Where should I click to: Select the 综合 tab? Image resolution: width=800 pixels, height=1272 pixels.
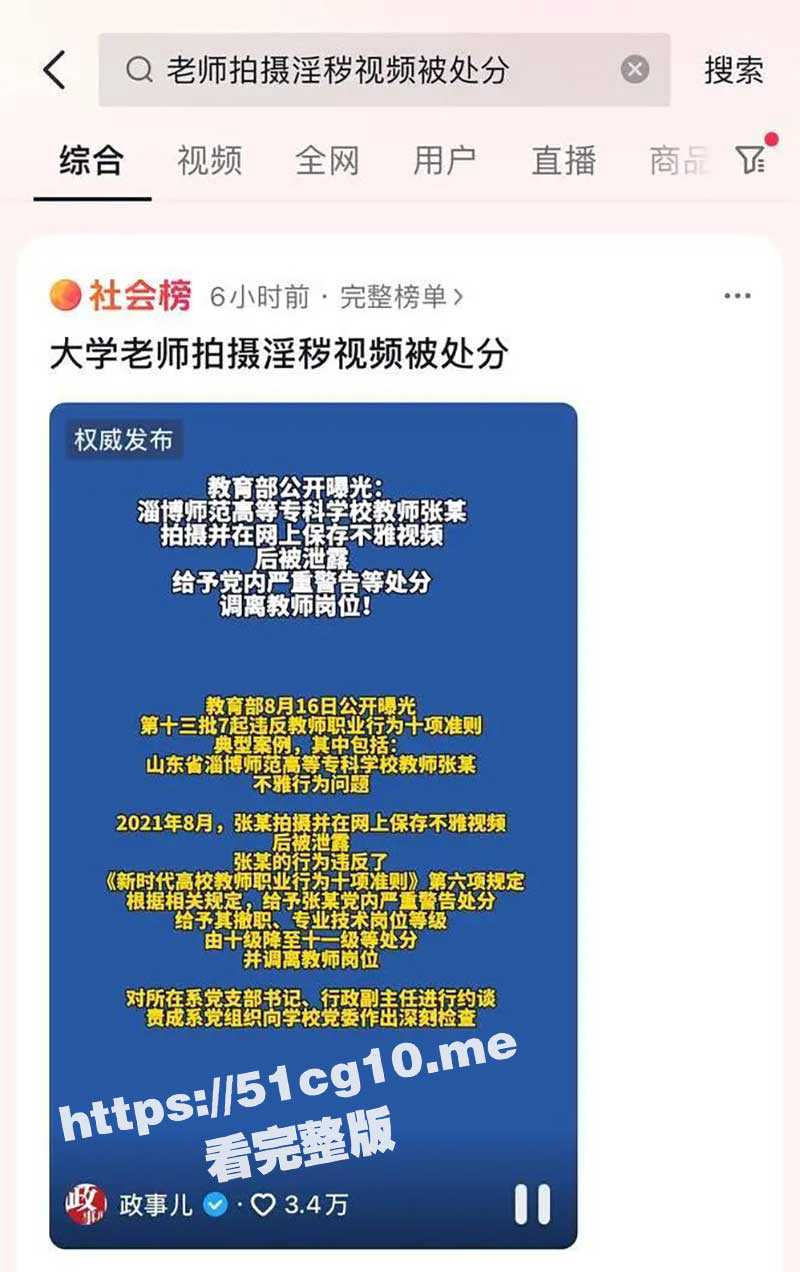91,160
